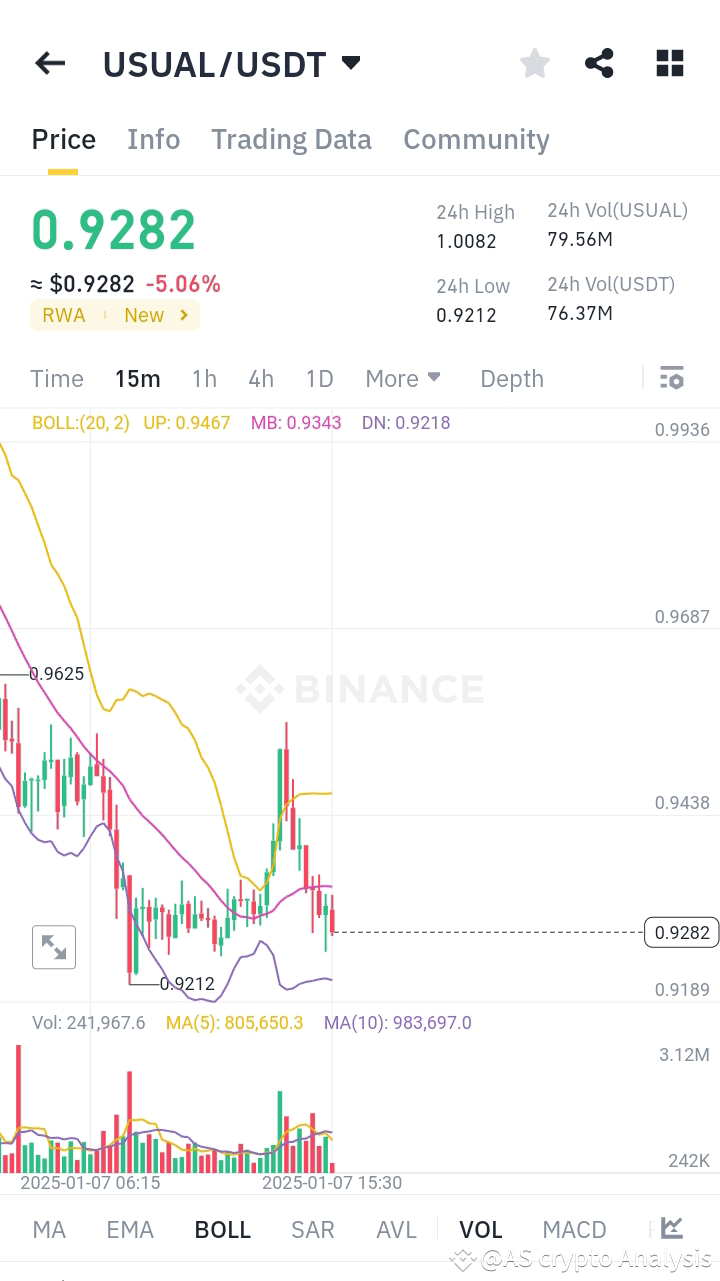
Task: Disable the BOLL bands indicator
Action: point(222,1228)
